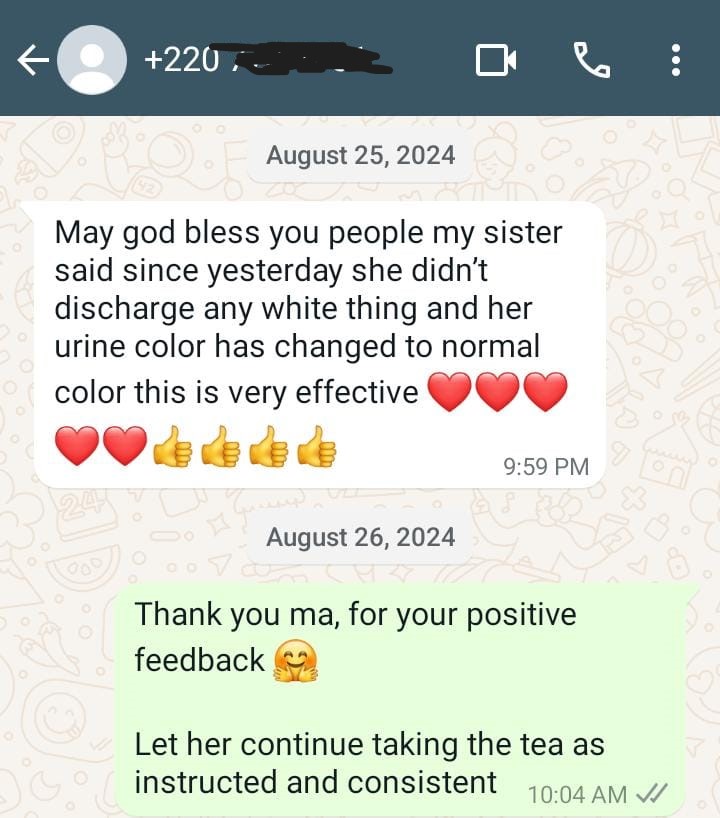Start a voice call
Screen dimensions: 720x818
click(x=591, y=61)
